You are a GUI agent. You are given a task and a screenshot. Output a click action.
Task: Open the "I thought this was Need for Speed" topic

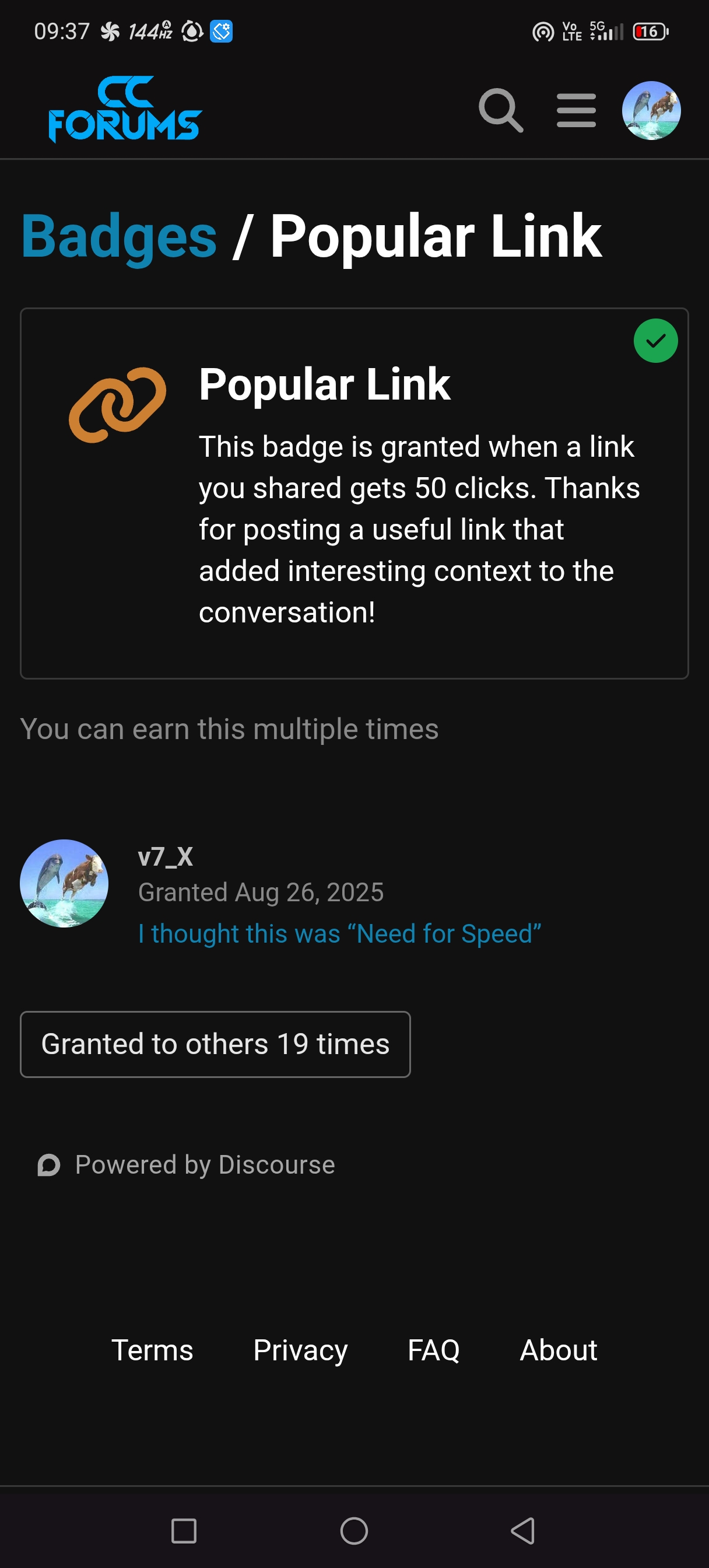[339, 933]
